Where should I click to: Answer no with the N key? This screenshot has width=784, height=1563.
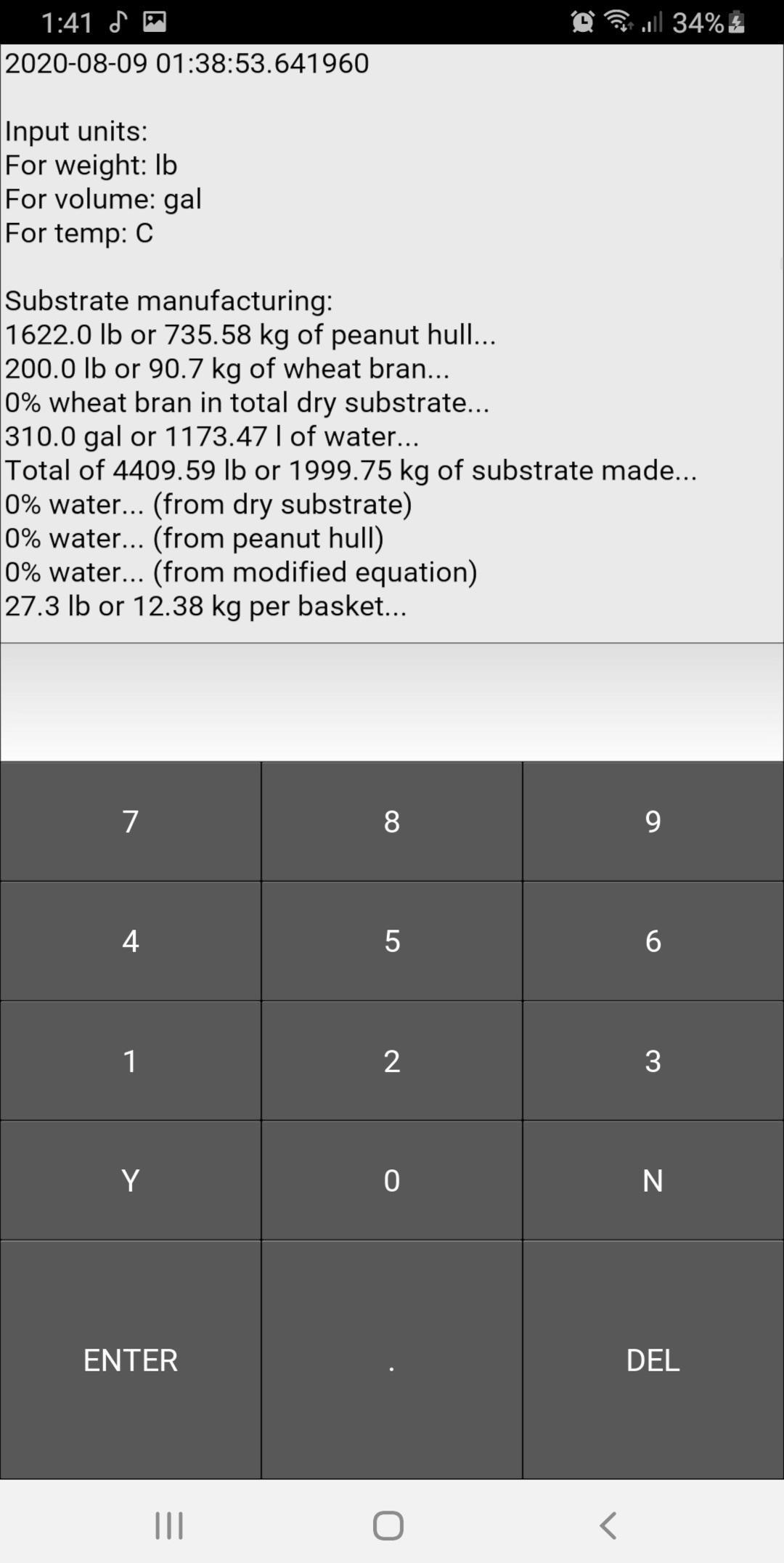[653, 1180]
